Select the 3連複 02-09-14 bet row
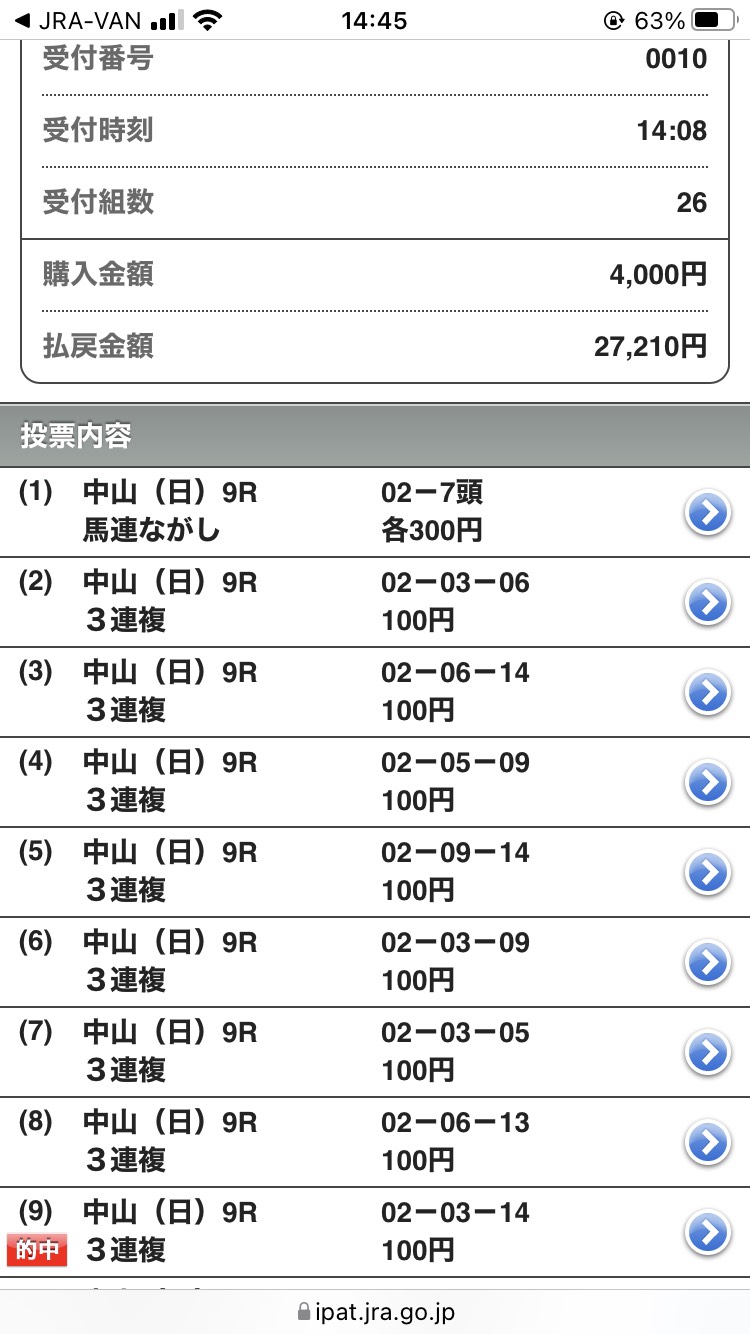The image size is (750, 1334). (707, 872)
